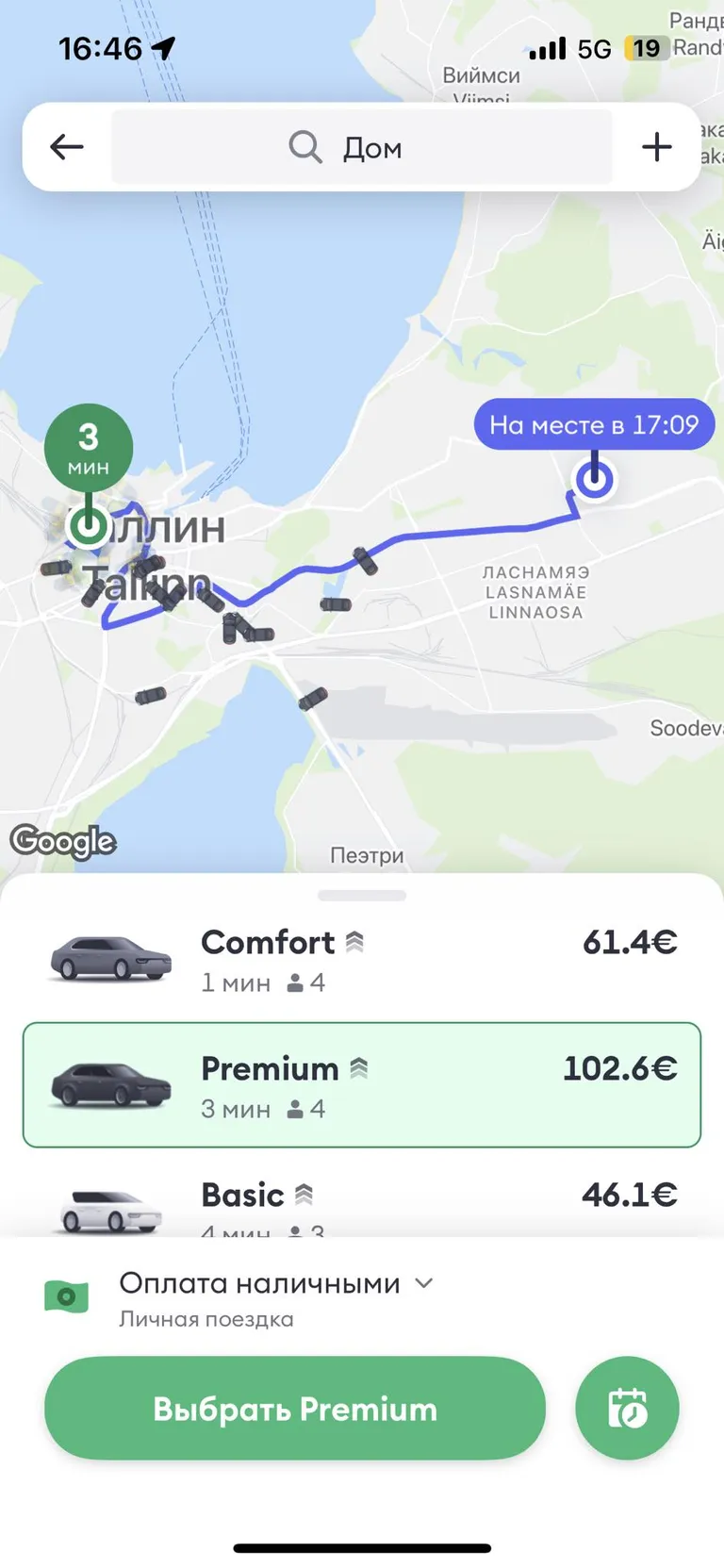
Task: Add a stop with the plus icon
Action: pyautogui.click(x=656, y=147)
